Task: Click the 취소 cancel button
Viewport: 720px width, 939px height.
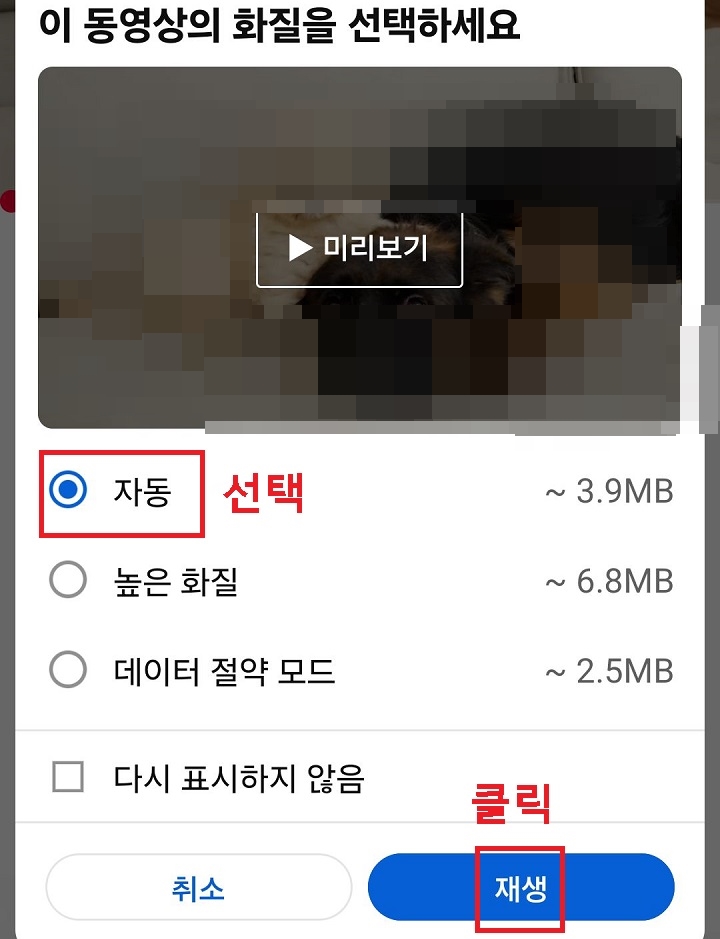Action: click(x=196, y=886)
